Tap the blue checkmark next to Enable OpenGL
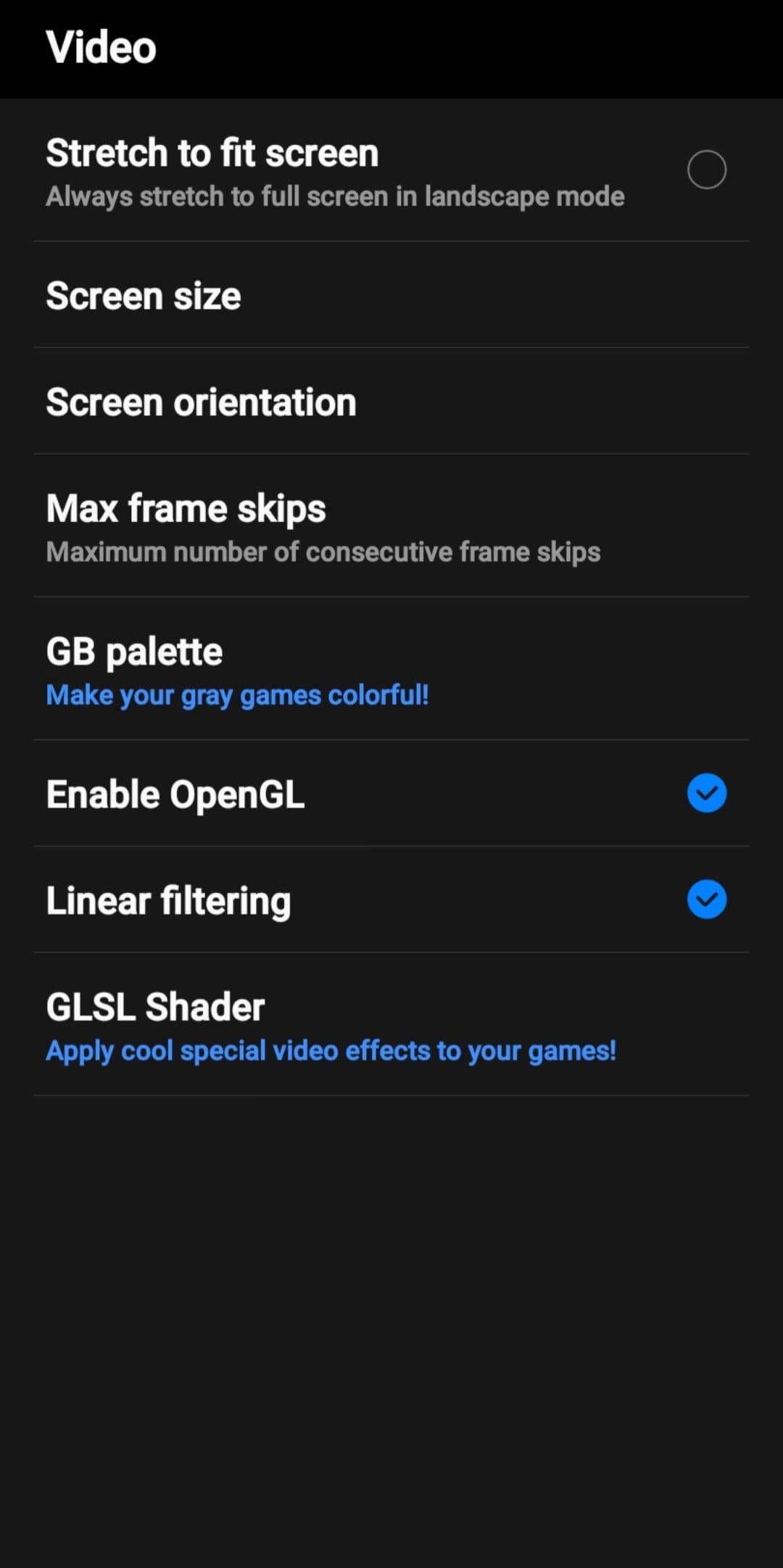Viewport: 783px width, 1568px height. click(x=706, y=793)
